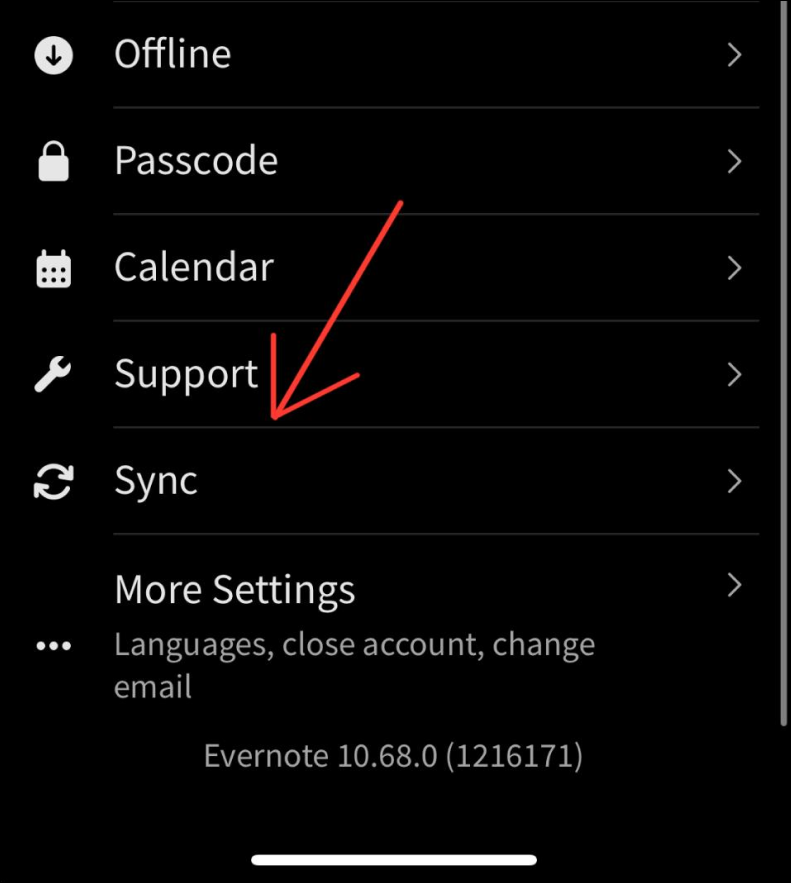Select the Passcode padlock icon

(52, 160)
